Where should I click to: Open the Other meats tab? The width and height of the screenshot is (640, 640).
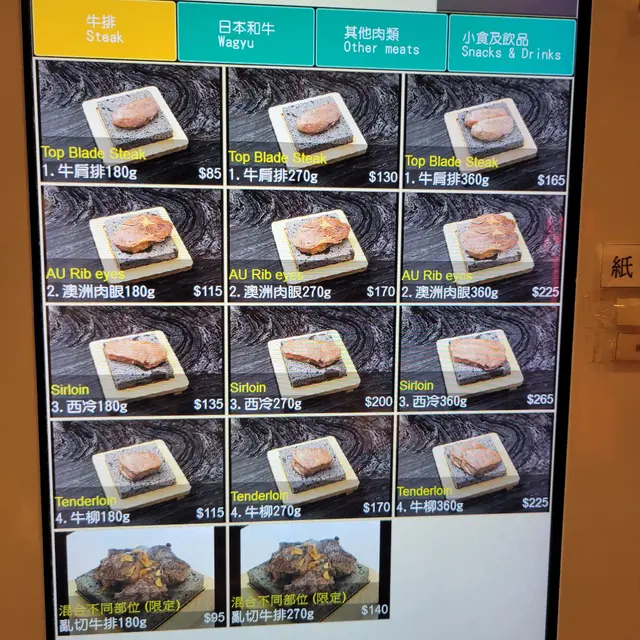pyautogui.click(x=380, y=40)
